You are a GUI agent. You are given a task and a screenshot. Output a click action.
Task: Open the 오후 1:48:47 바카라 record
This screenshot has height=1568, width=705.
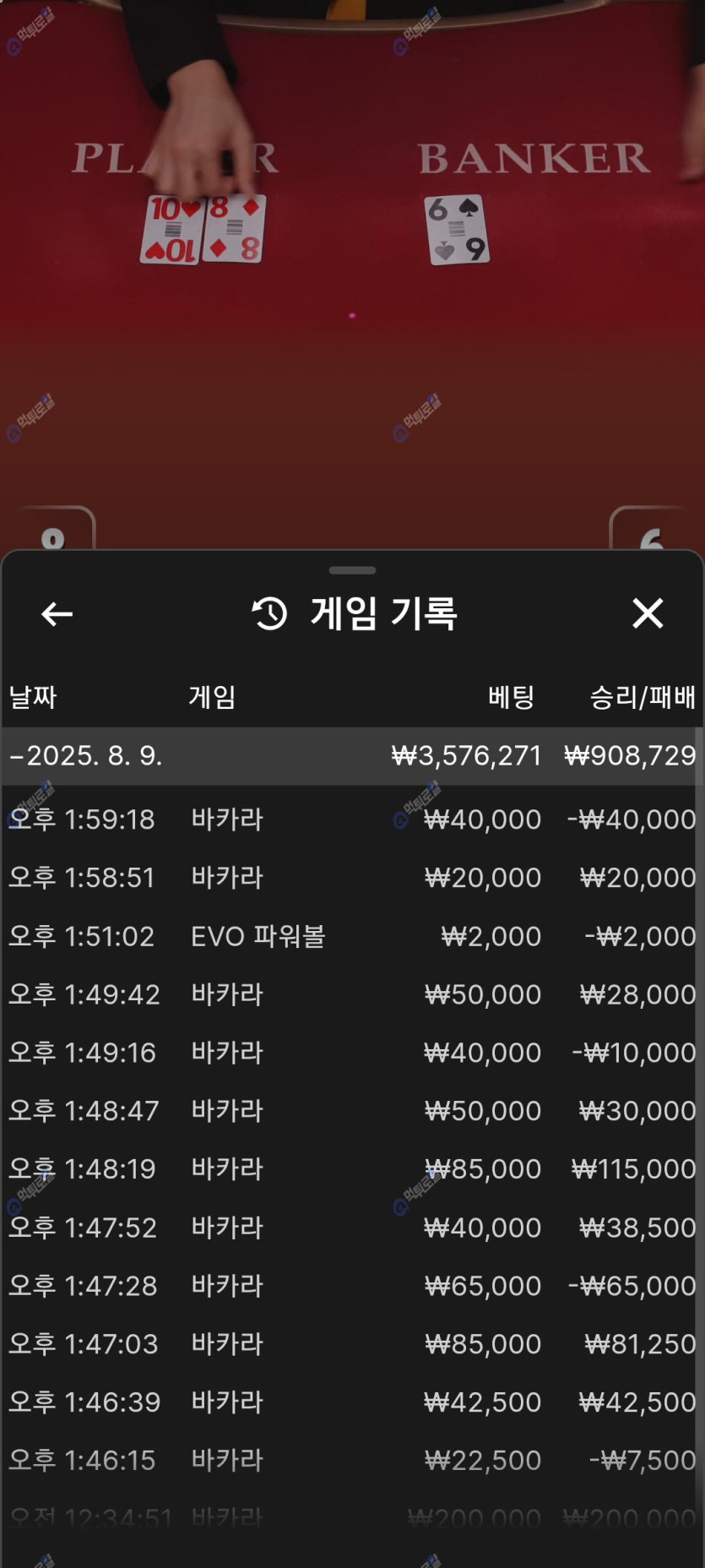coord(352,1110)
